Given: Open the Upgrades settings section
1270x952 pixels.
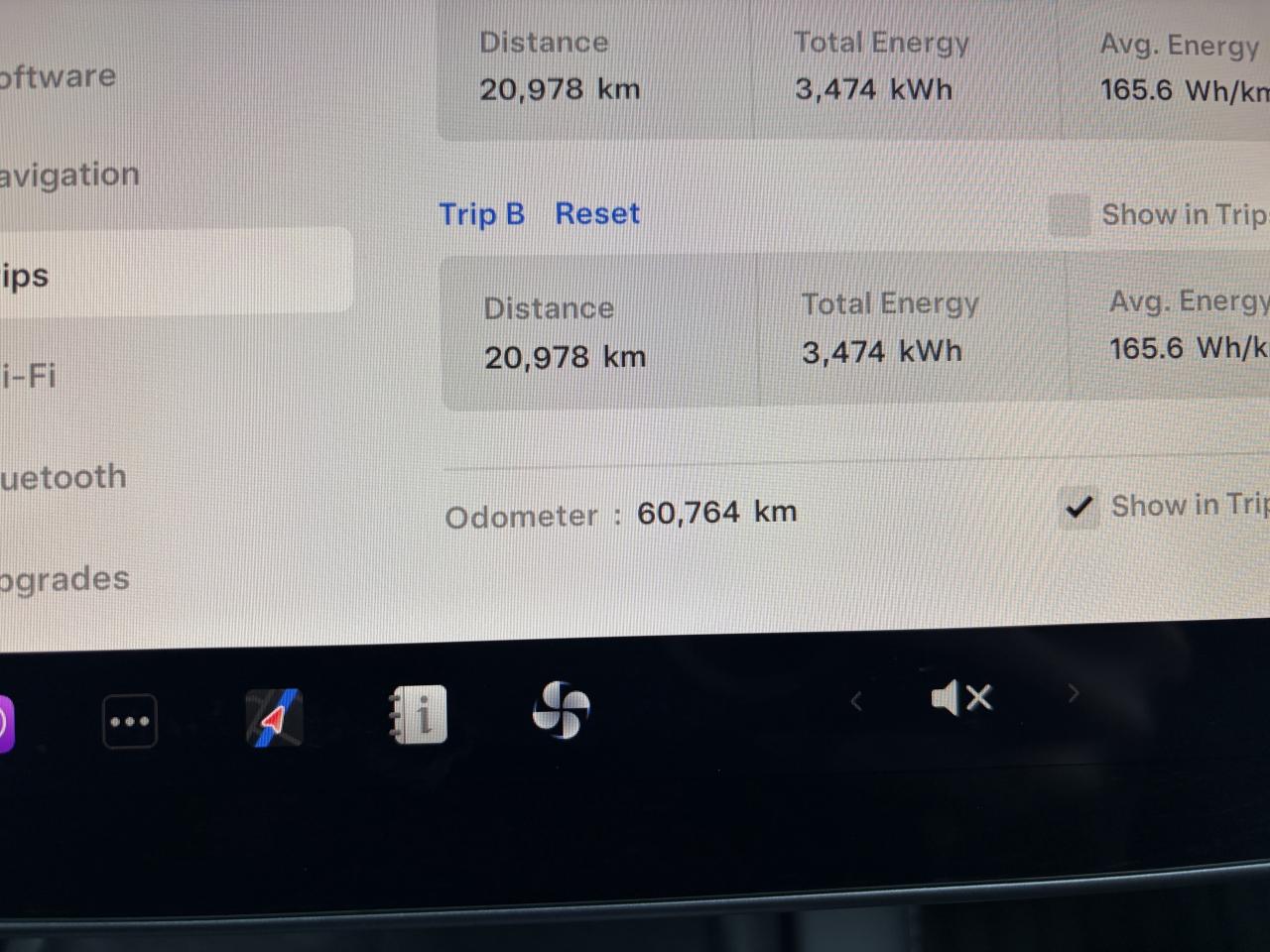Looking at the screenshot, I should pos(64,579).
